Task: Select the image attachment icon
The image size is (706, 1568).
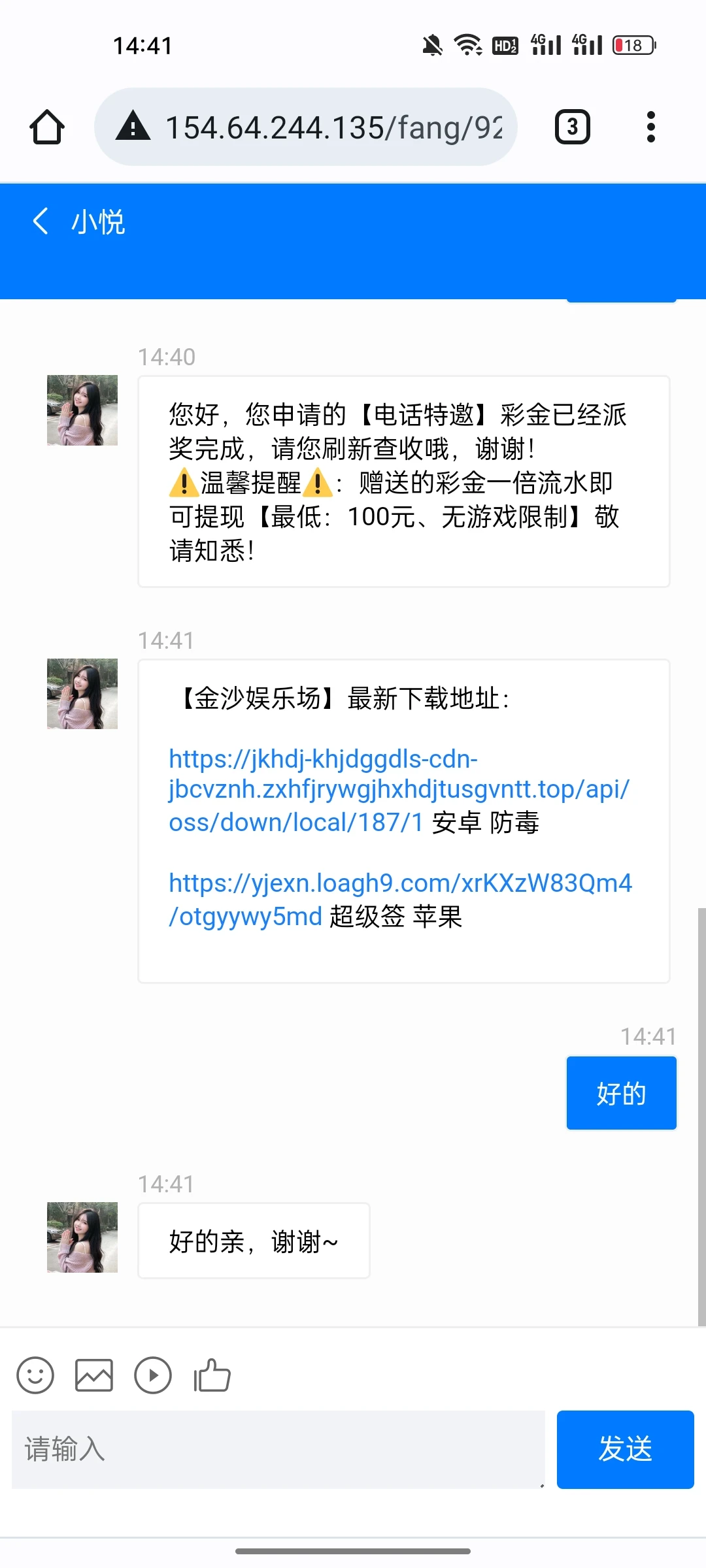Action: [x=93, y=1375]
